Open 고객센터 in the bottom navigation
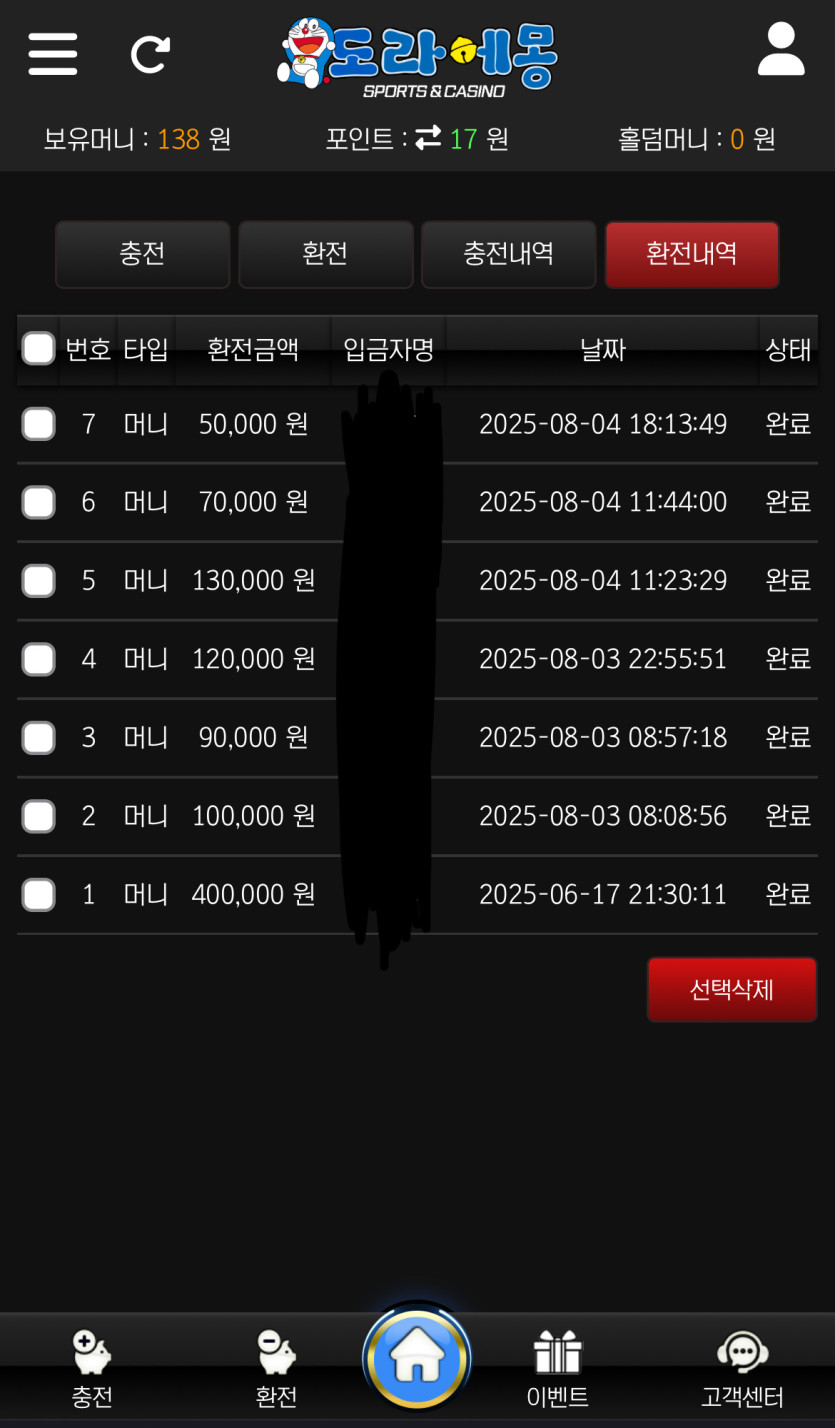This screenshot has height=1428, width=835. click(742, 1369)
